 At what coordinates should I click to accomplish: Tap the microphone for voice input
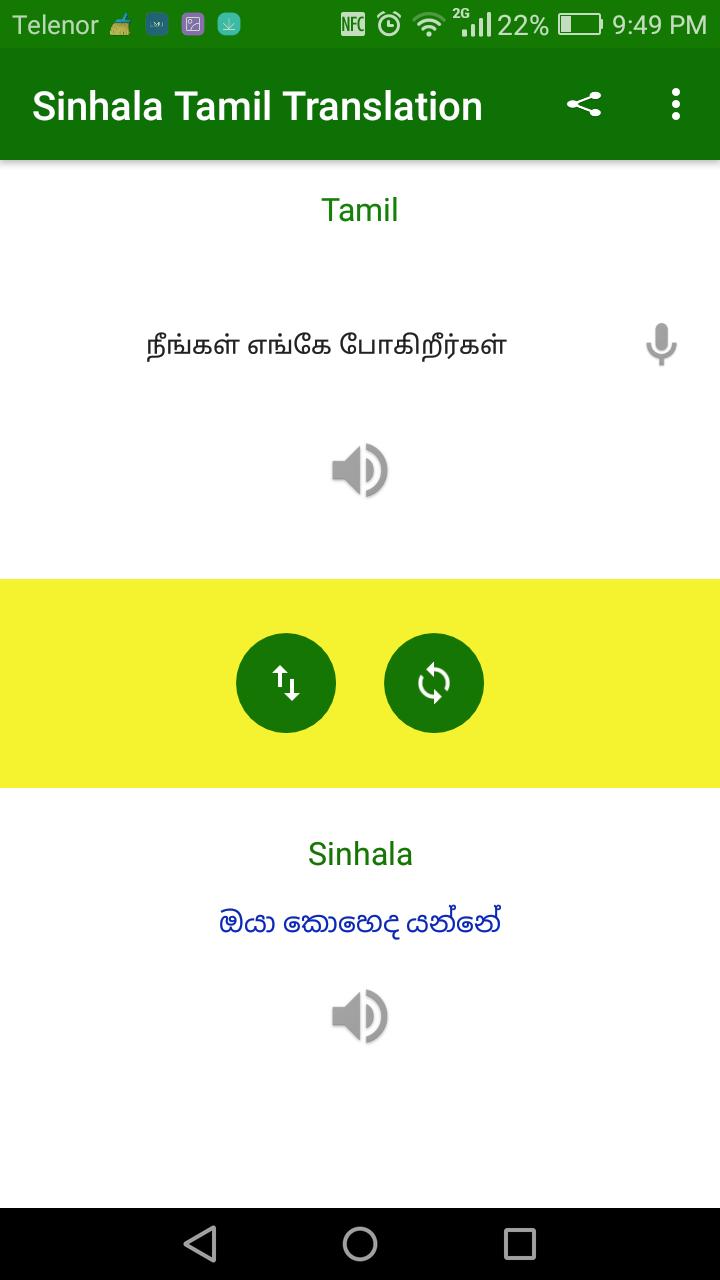click(660, 345)
